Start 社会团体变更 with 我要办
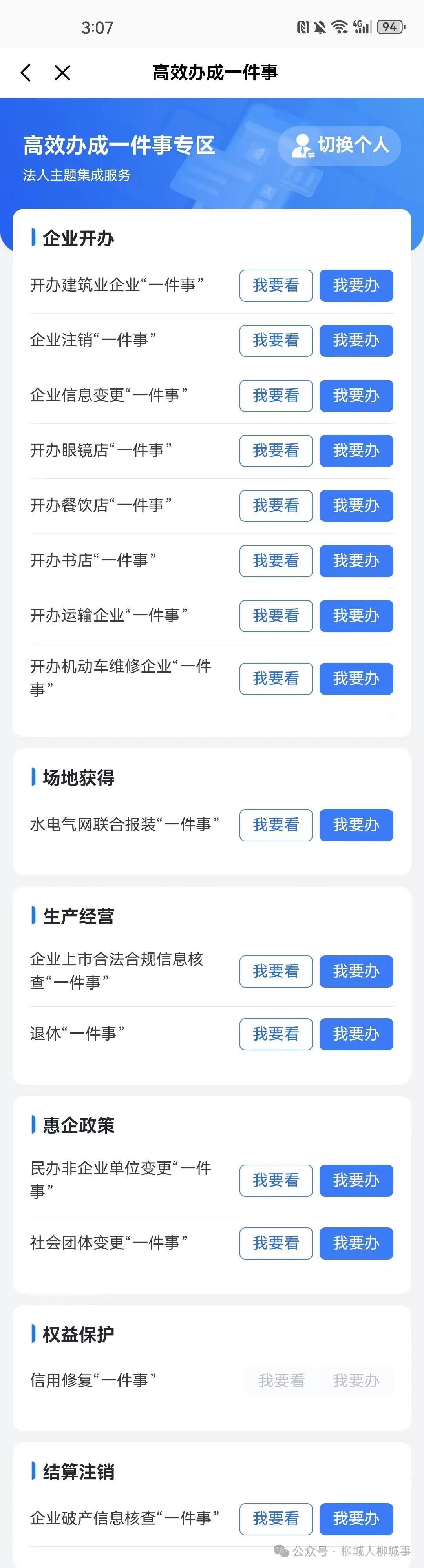This screenshot has width=424, height=1568. point(356,1243)
